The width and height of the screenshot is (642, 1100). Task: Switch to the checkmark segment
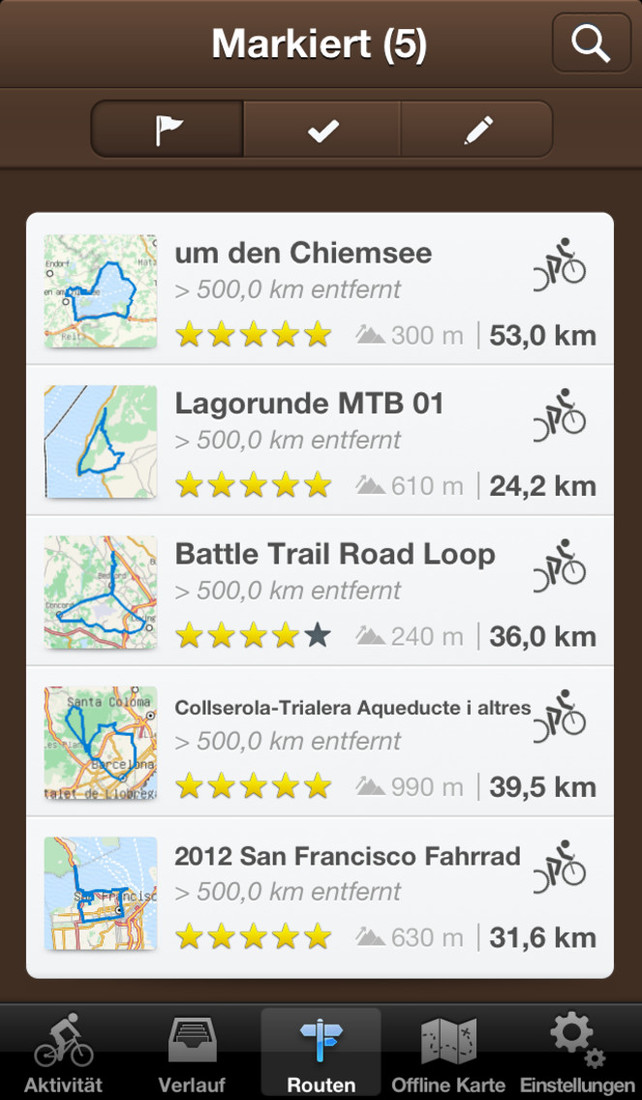(x=322, y=129)
